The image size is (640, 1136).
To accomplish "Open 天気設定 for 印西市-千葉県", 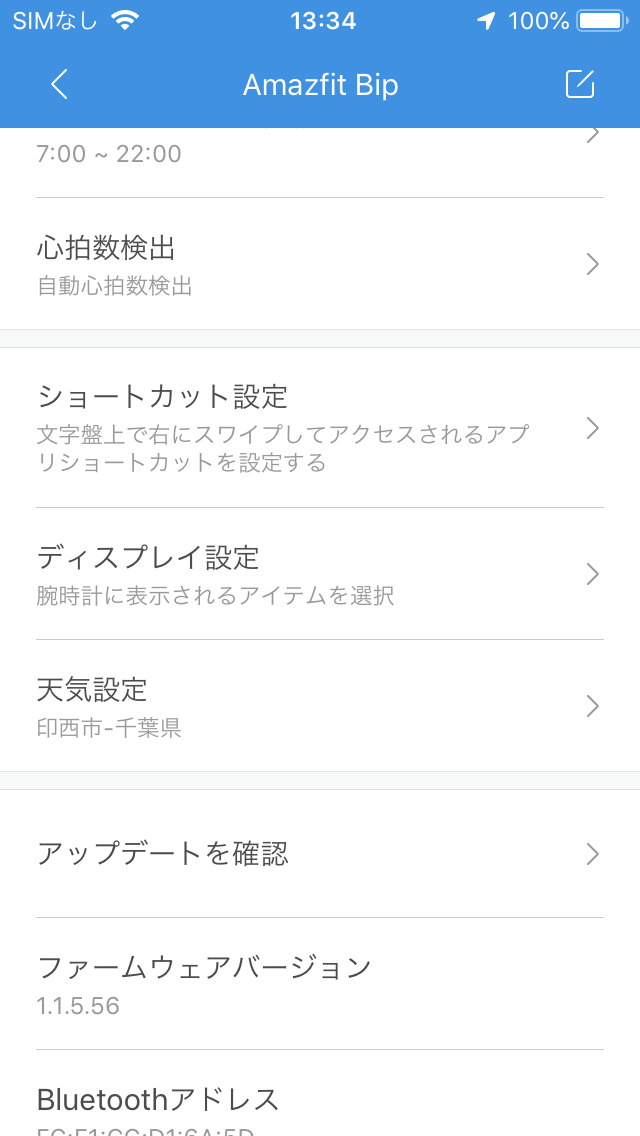I will [x=320, y=706].
